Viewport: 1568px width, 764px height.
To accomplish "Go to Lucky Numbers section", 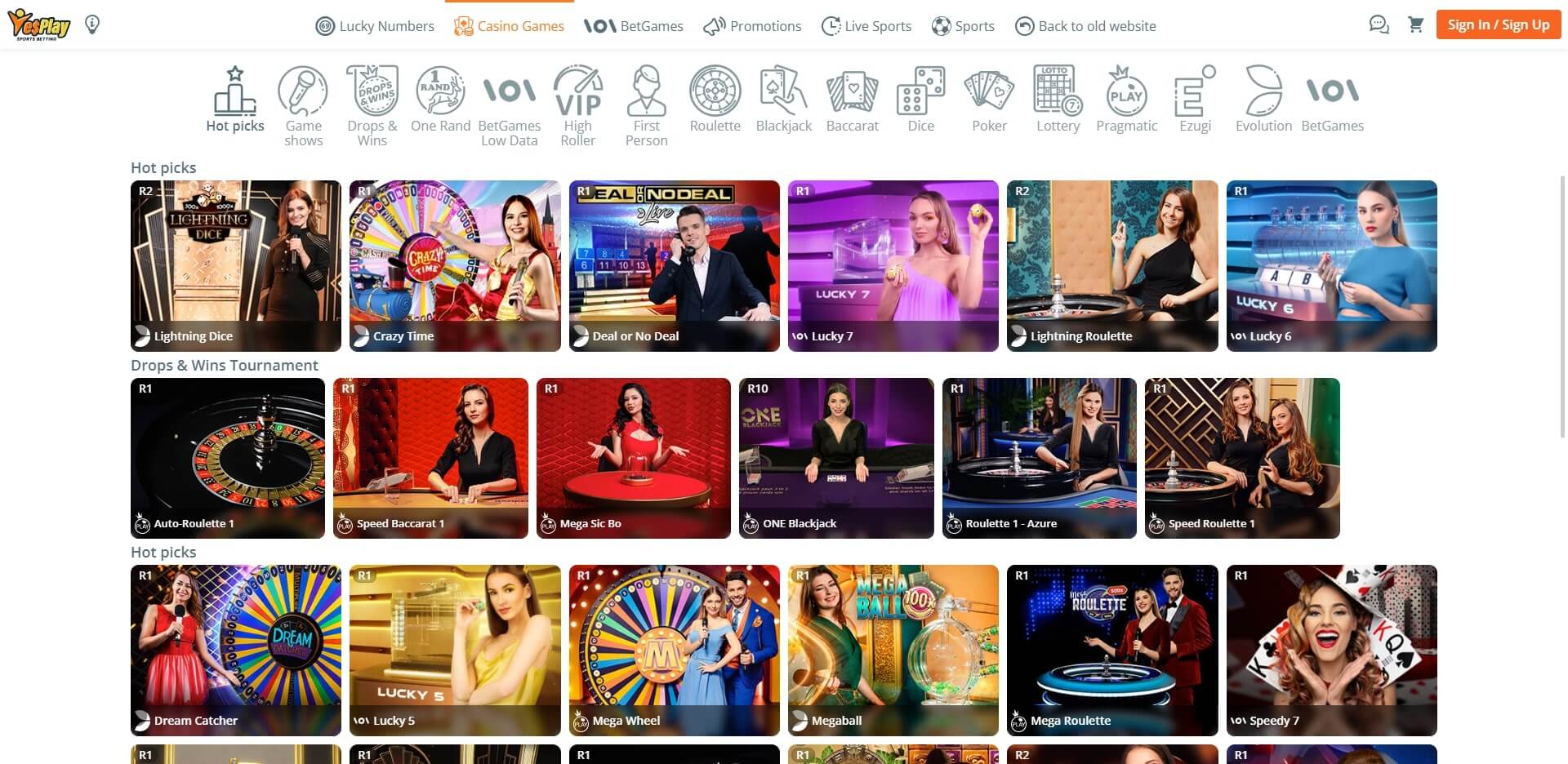I will point(375,26).
